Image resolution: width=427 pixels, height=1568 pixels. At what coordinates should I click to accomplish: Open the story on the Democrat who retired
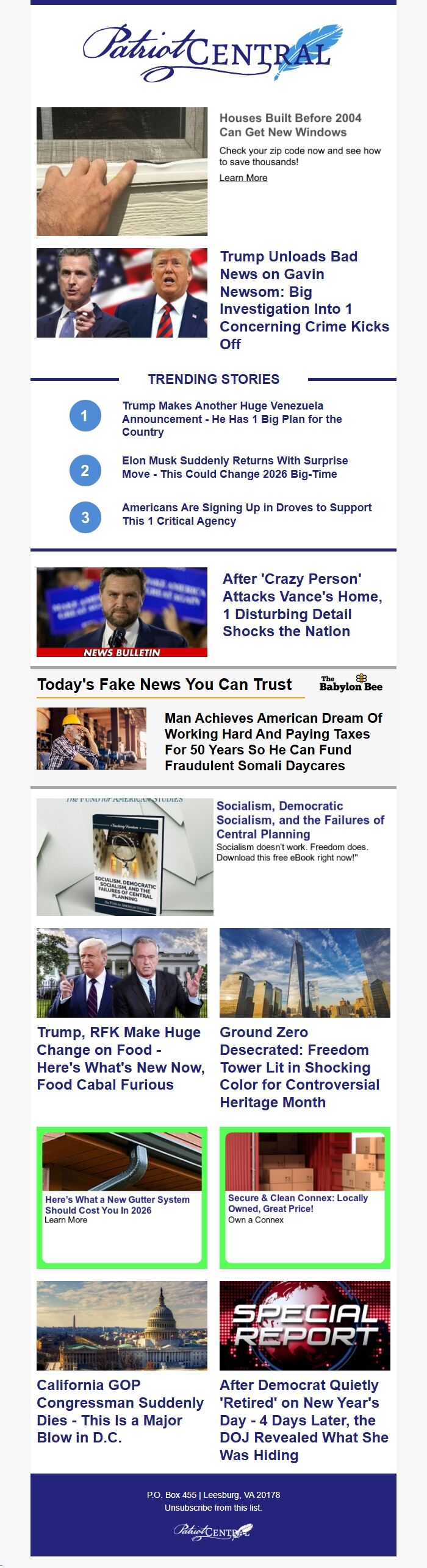(304, 1419)
